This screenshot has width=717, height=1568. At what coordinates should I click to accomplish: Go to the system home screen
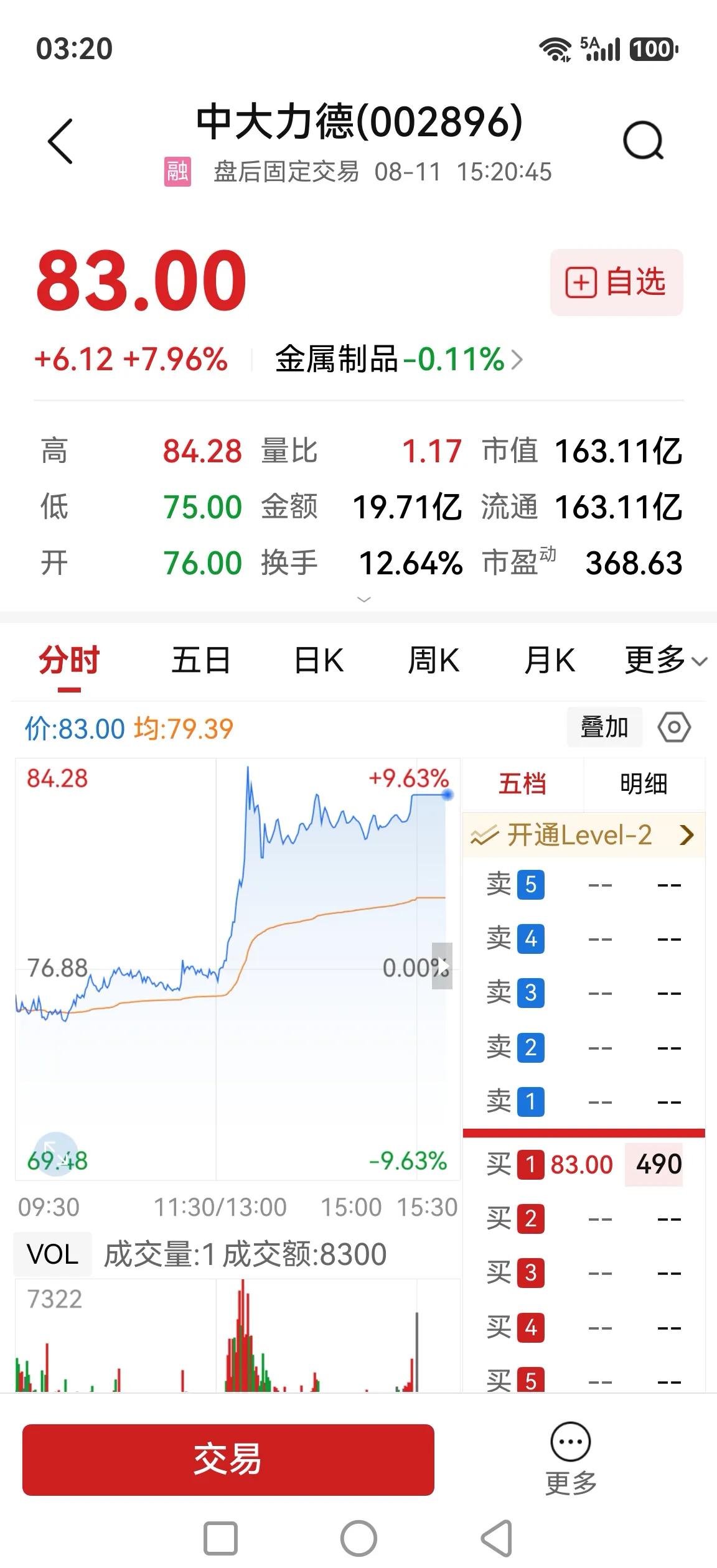pyautogui.click(x=358, y=1539)
